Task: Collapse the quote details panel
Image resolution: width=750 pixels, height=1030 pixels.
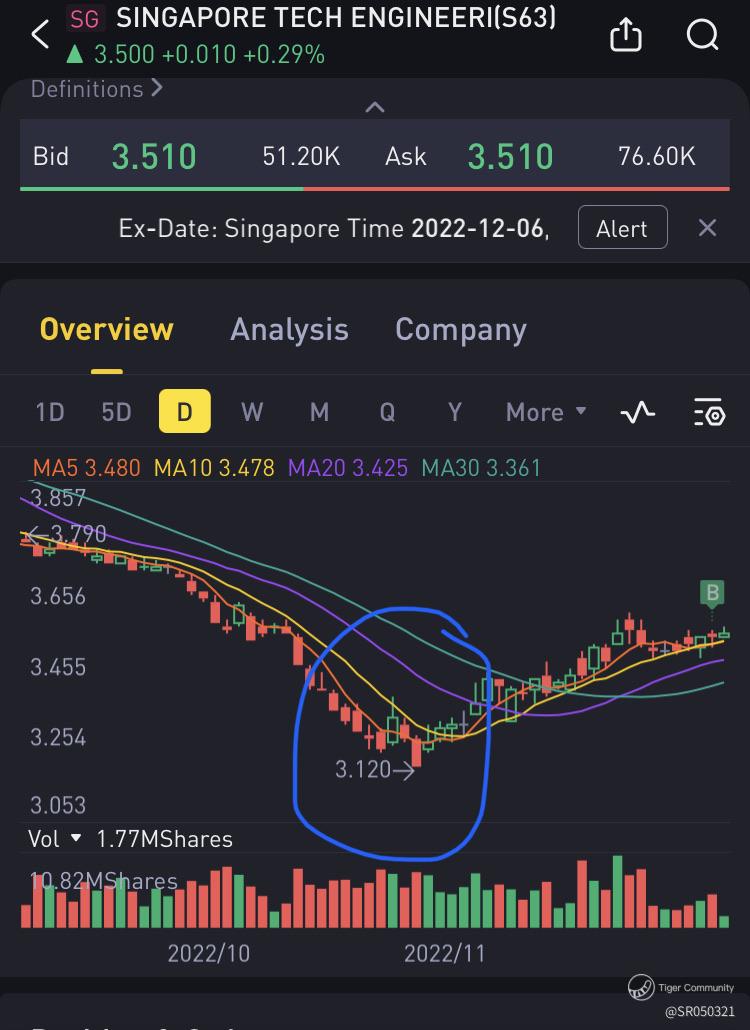Action: pyautogui.click(x=374, y=107)
